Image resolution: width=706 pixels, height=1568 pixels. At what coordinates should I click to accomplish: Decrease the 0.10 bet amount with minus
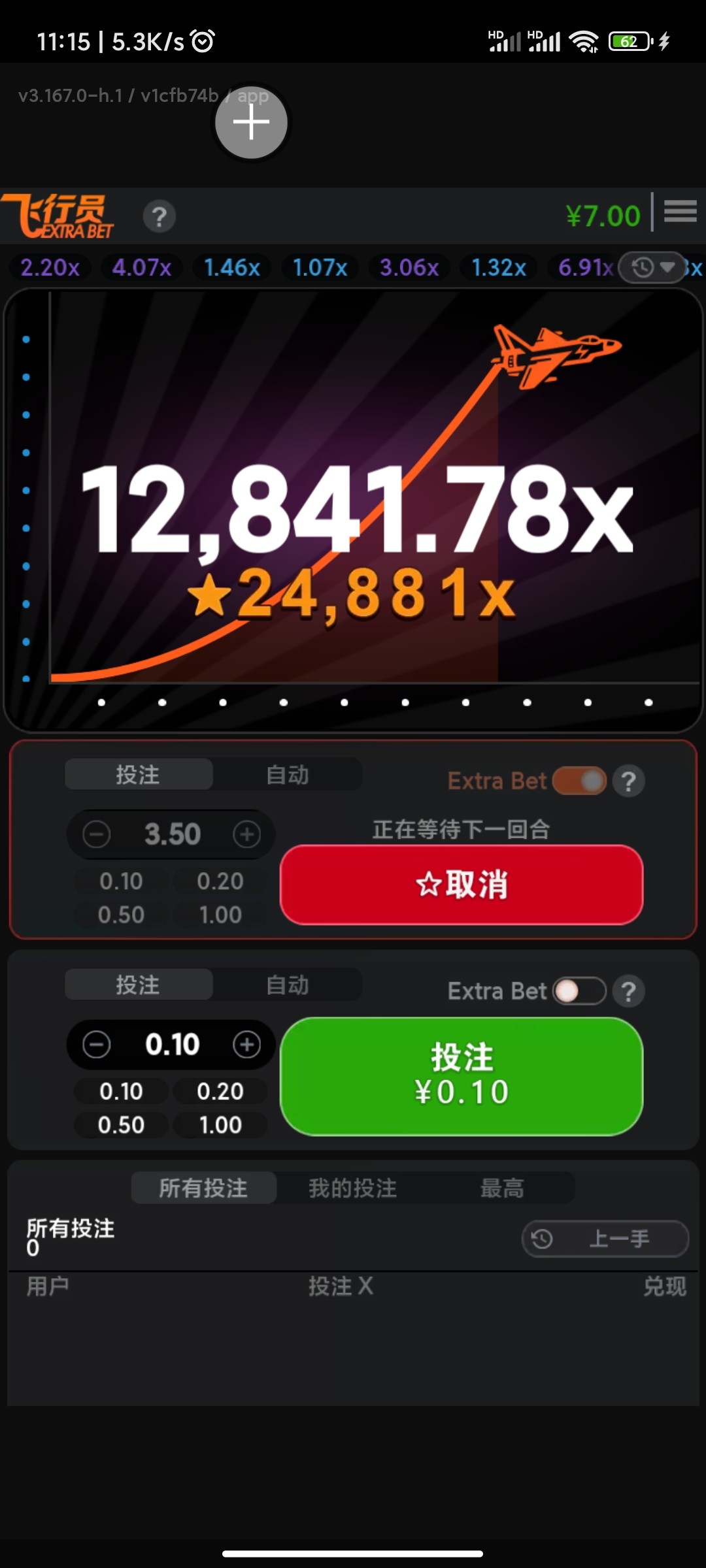click(97, 1044)
